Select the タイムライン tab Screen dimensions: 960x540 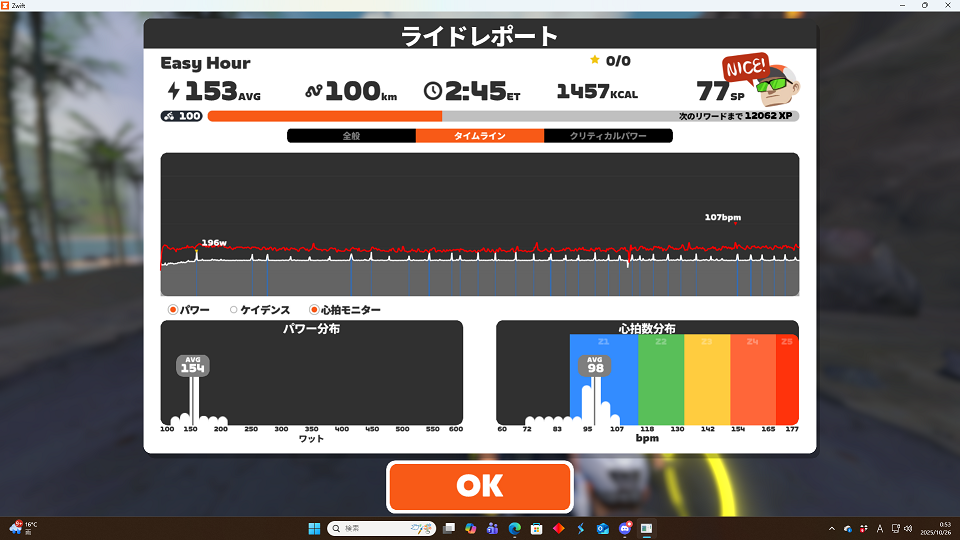(479, 136)
